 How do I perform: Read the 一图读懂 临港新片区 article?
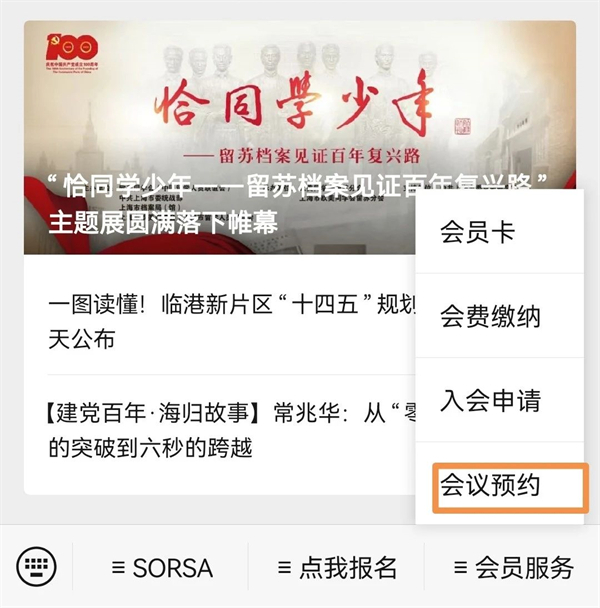220,321
